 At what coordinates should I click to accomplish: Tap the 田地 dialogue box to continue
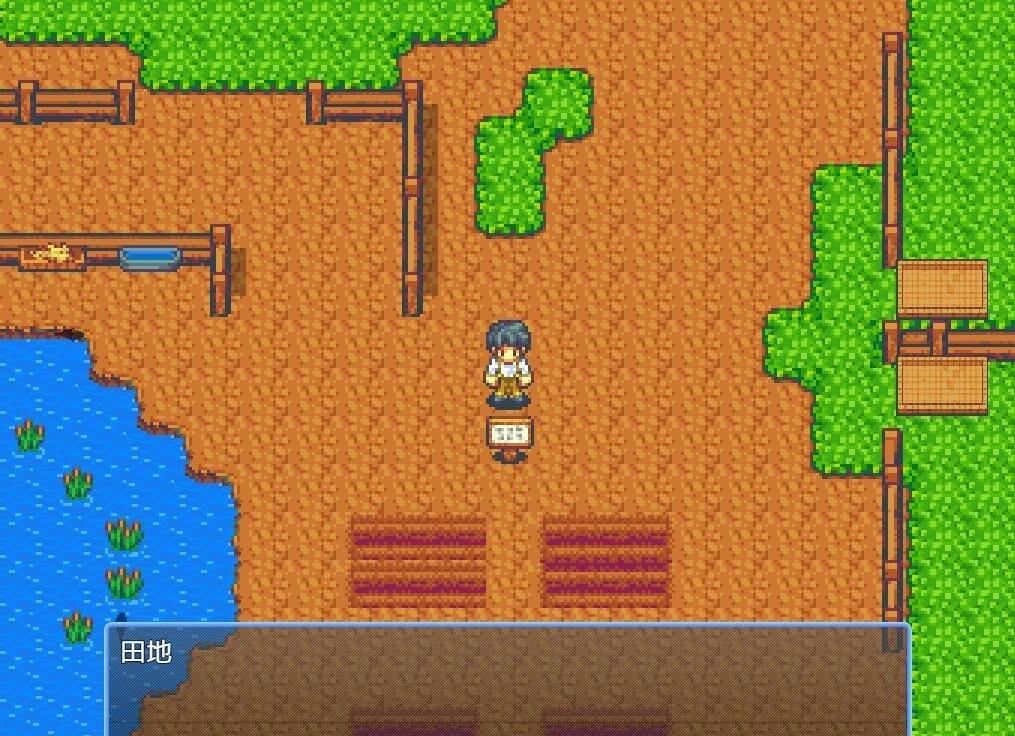pyautogui.click(x=508, y=680)
